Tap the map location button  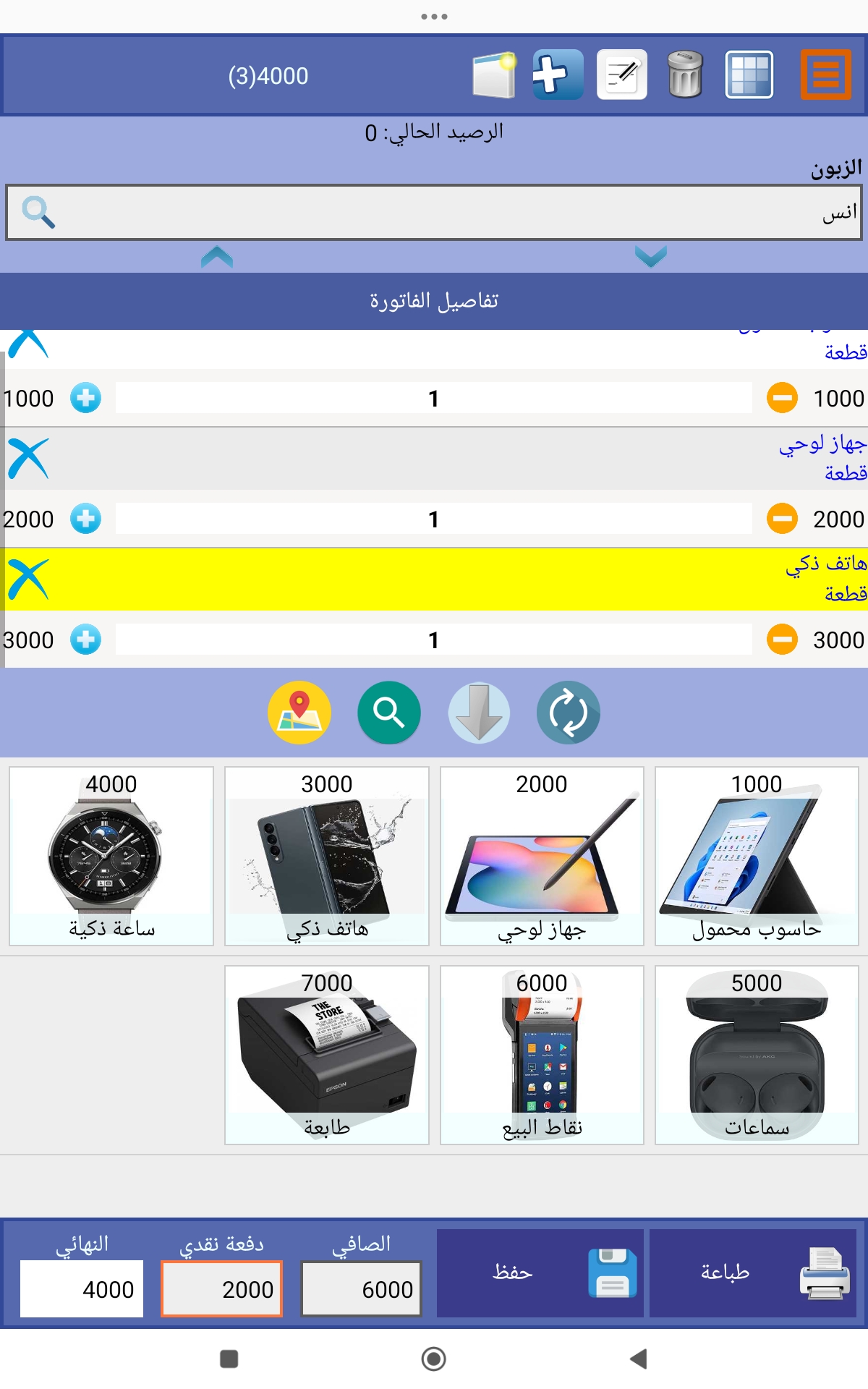299,713
